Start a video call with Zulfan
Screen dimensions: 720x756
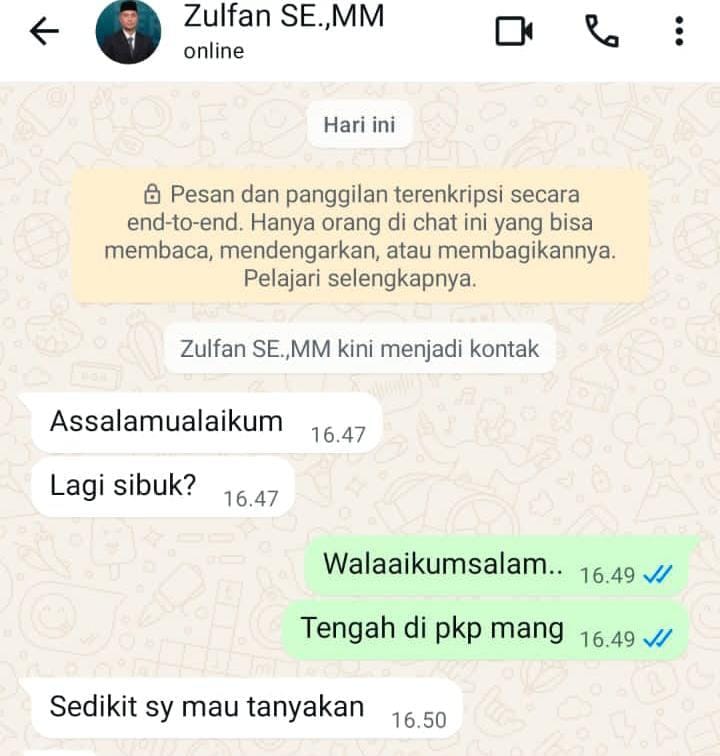[x=515, y=32]
